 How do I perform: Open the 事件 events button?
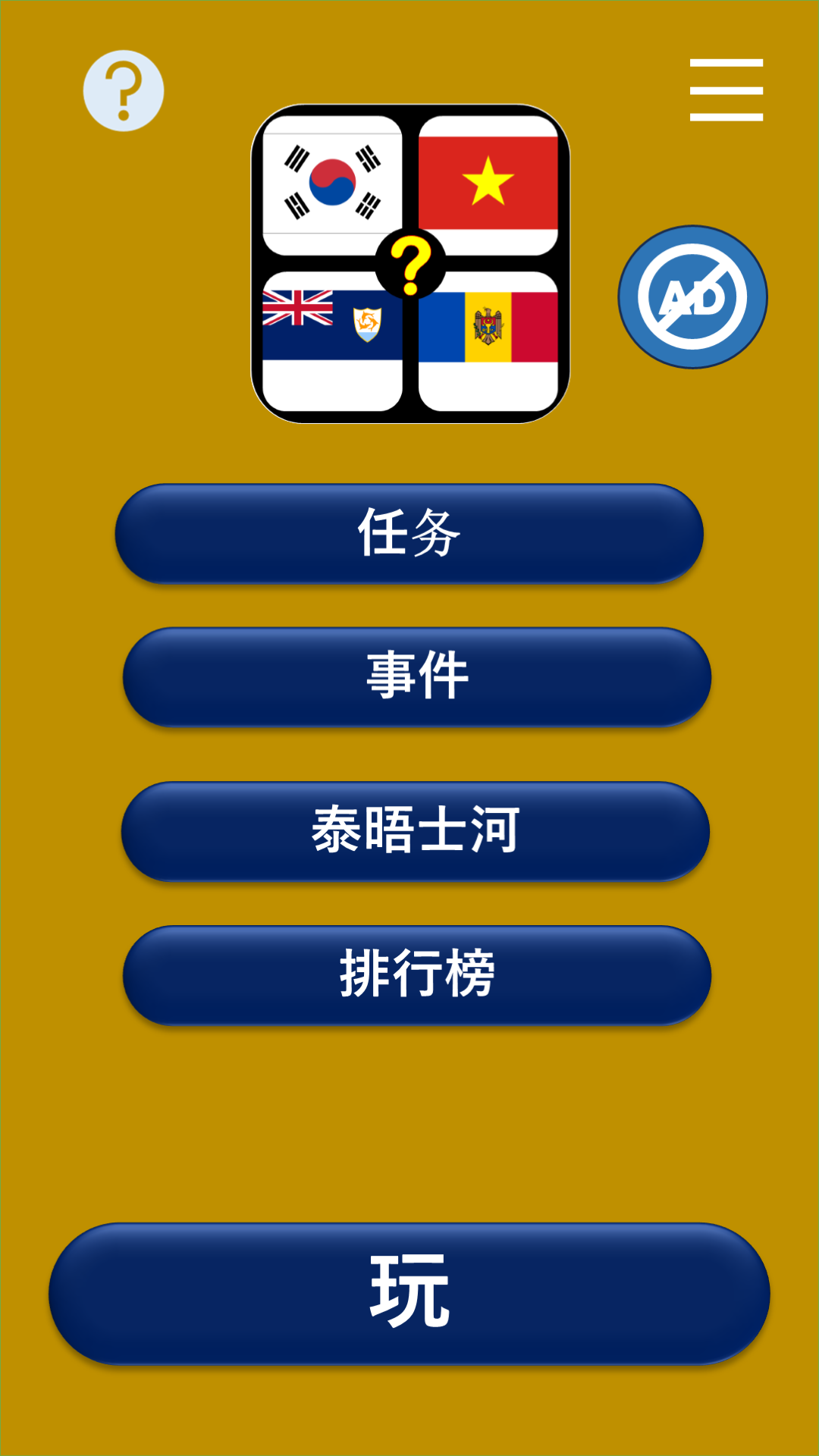[x=416, y=676]
